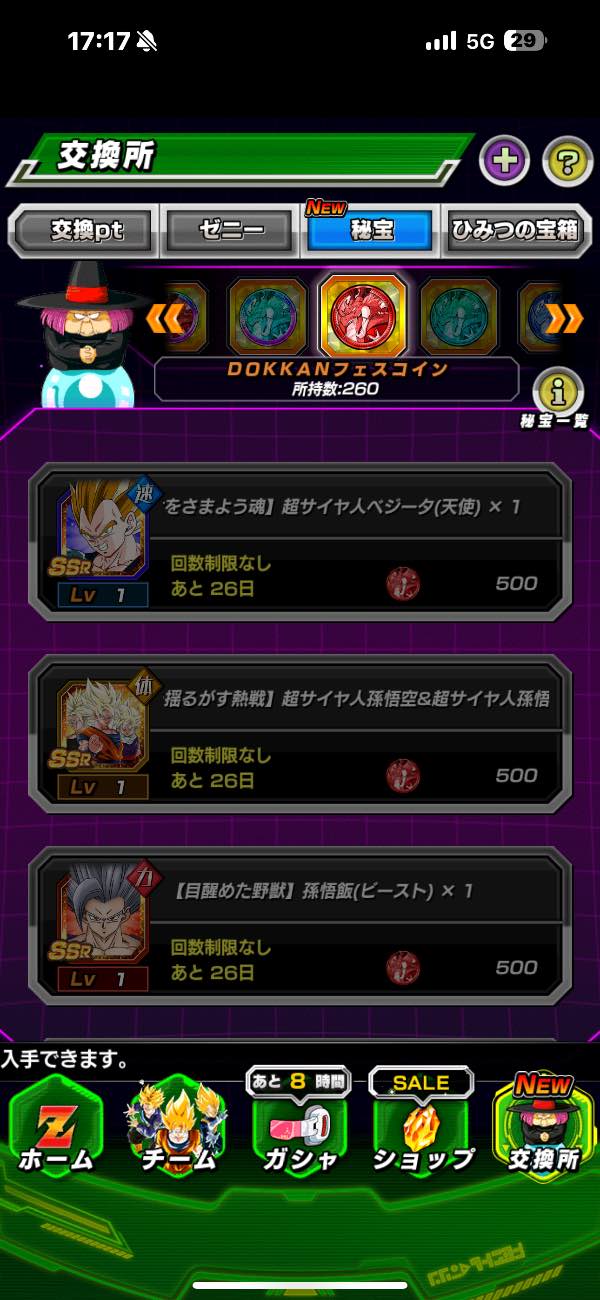This screenshot has width=600, height=1300.
Task: Visit the ショップ on sale
Action: (421, 1130)
